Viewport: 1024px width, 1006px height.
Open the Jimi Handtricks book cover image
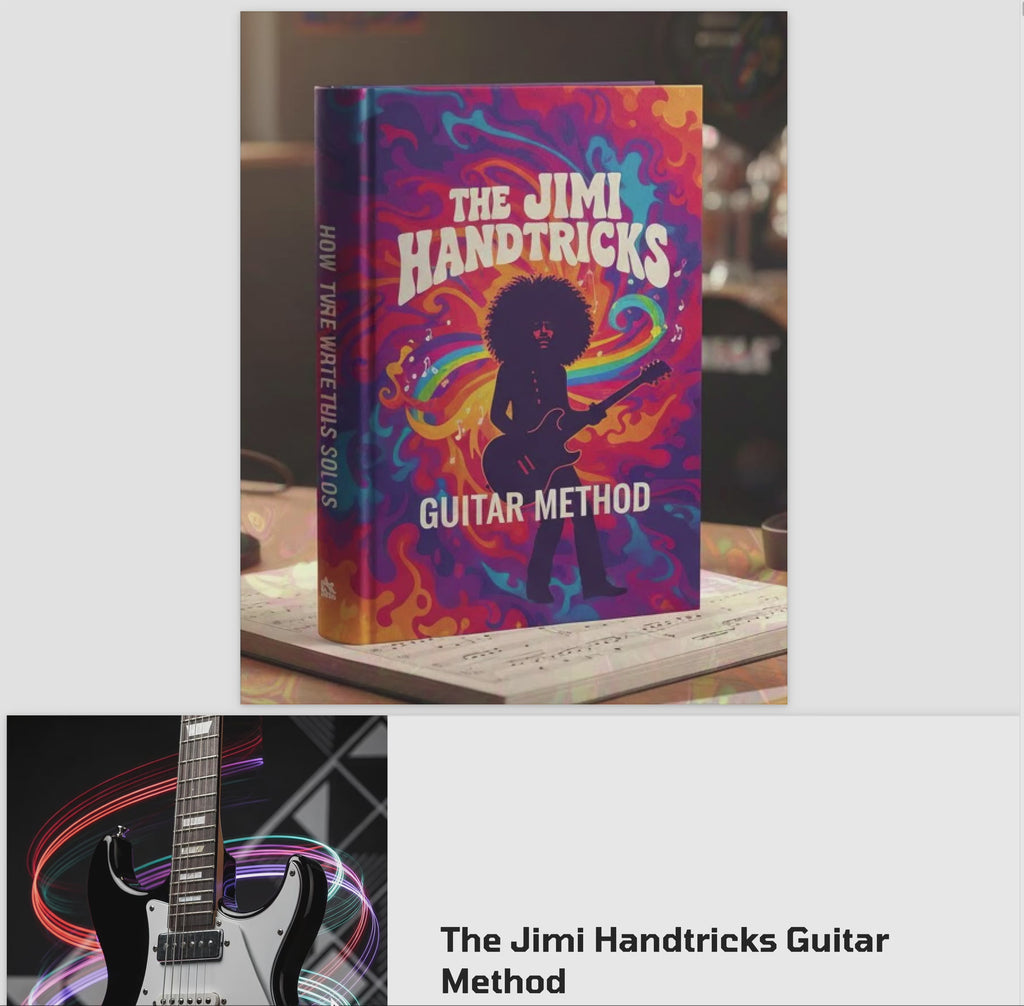click(x=513, y=357)
